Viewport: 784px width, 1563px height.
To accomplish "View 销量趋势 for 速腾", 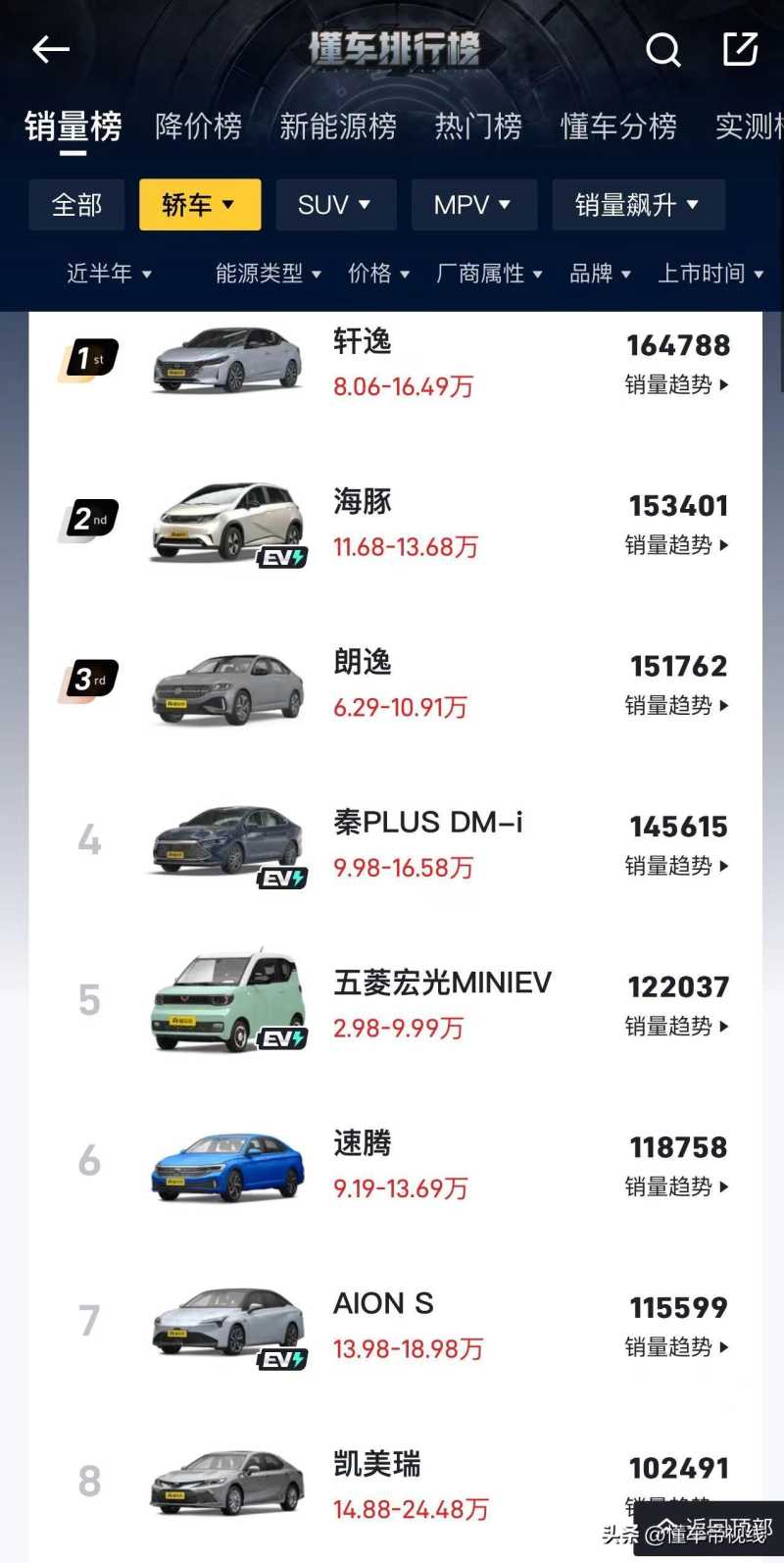I will pyautogui.click(x=676, y=1186).
